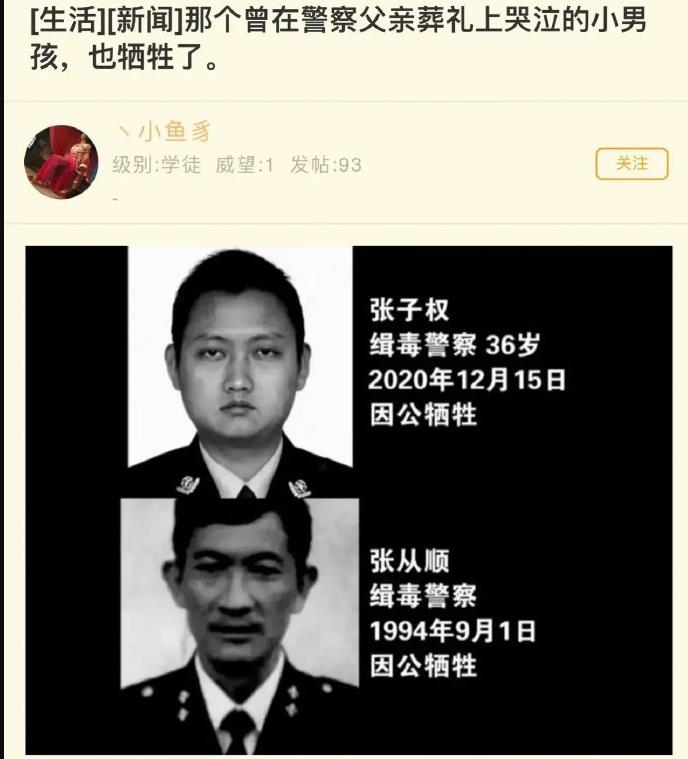Viewport: 688px width, 759px height.
Task: Follow user 小鱼豸 with 关注 button
Action: (x=631, y=164)
